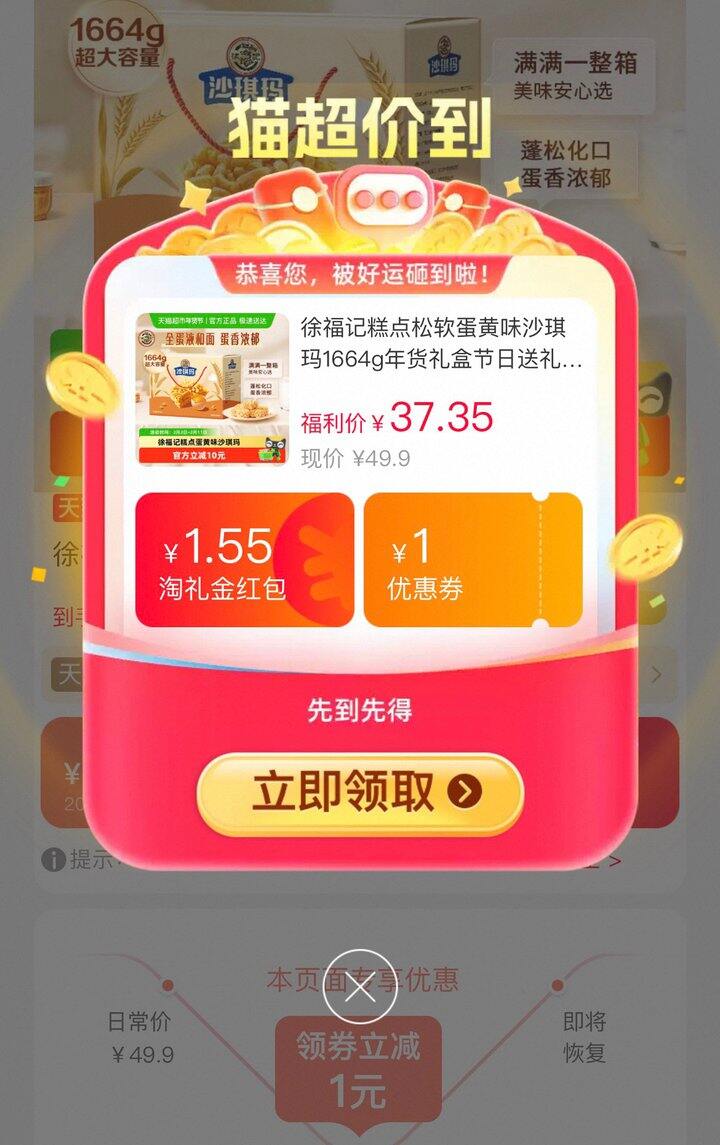
Task: Tap the 立即领取 button
Action: tap(360, 793)
